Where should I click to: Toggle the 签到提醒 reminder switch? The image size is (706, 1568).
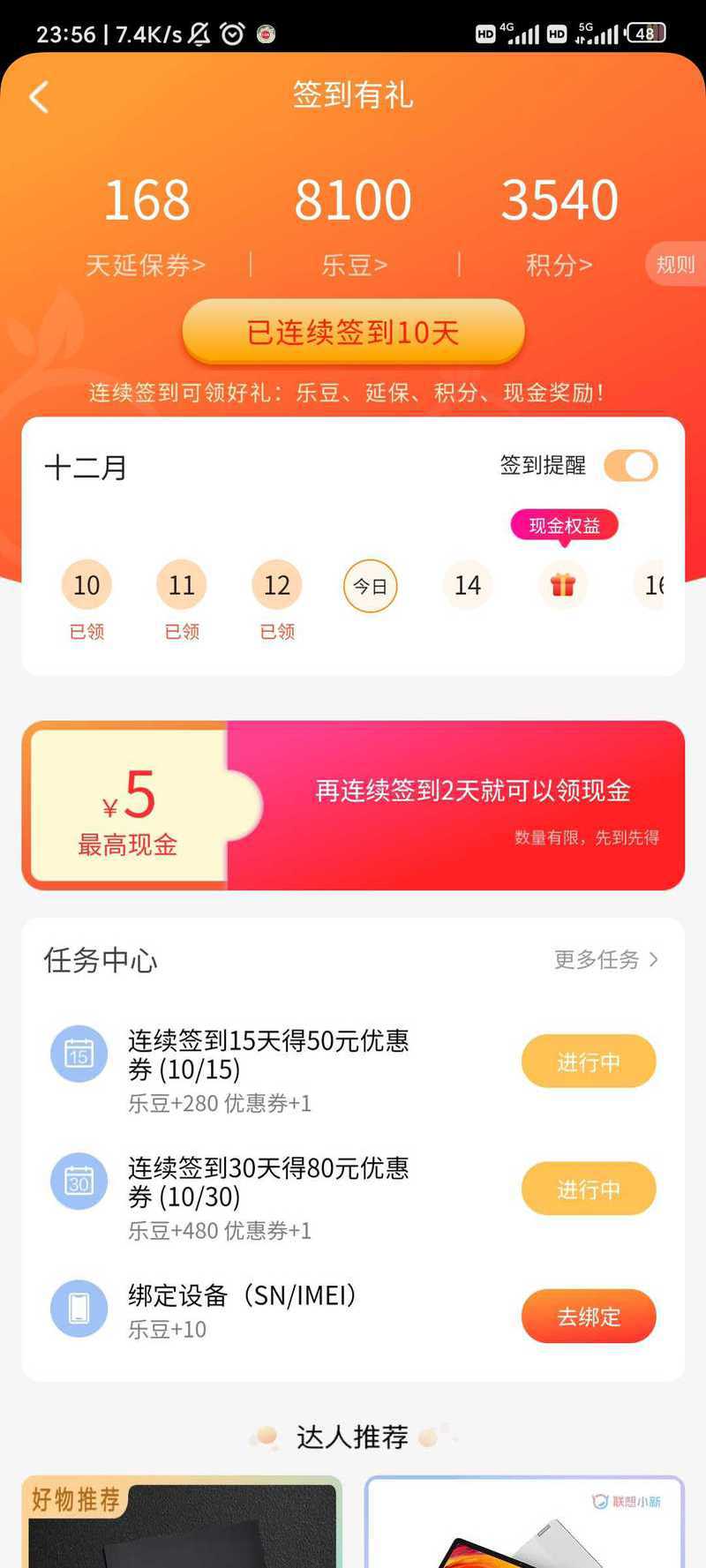pos(630,466)
